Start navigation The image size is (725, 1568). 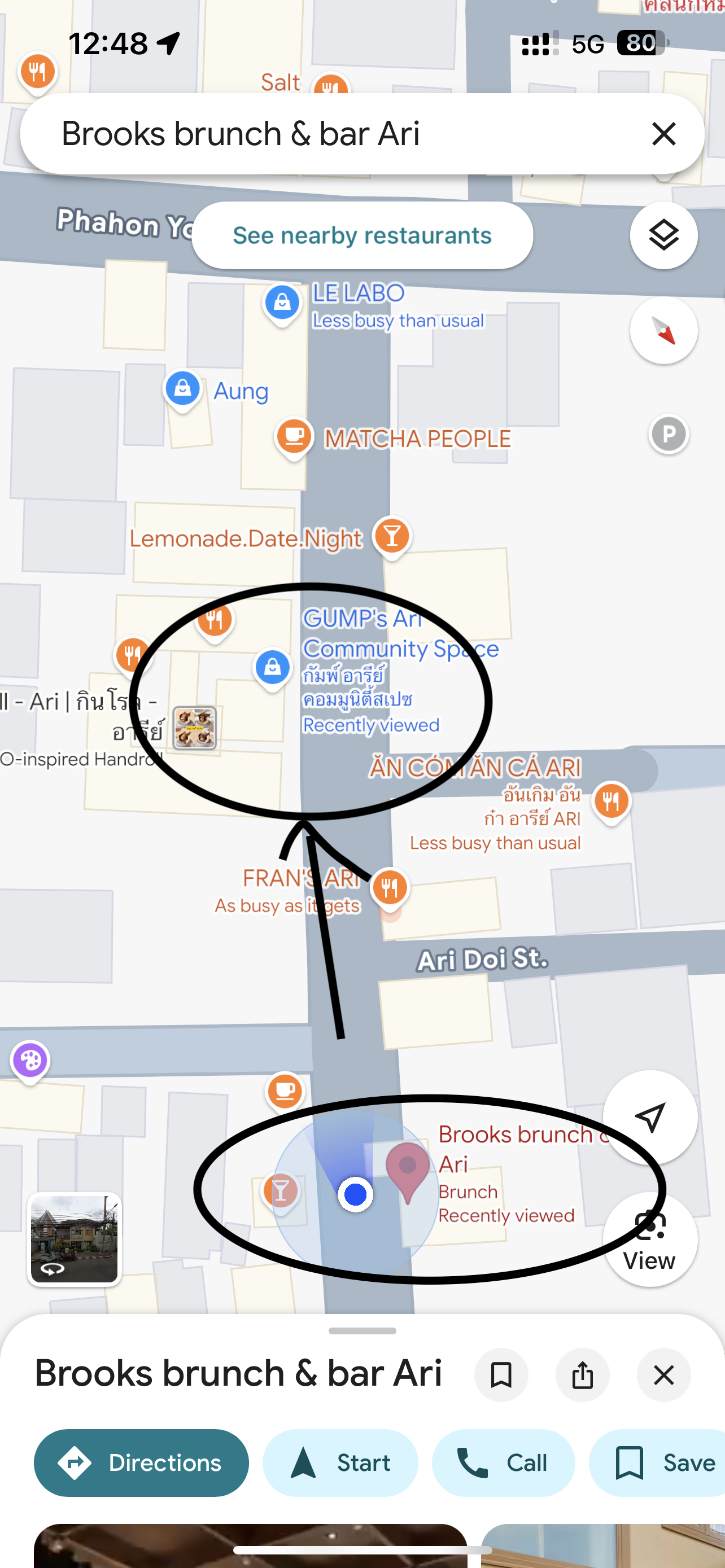(340, 1462)
